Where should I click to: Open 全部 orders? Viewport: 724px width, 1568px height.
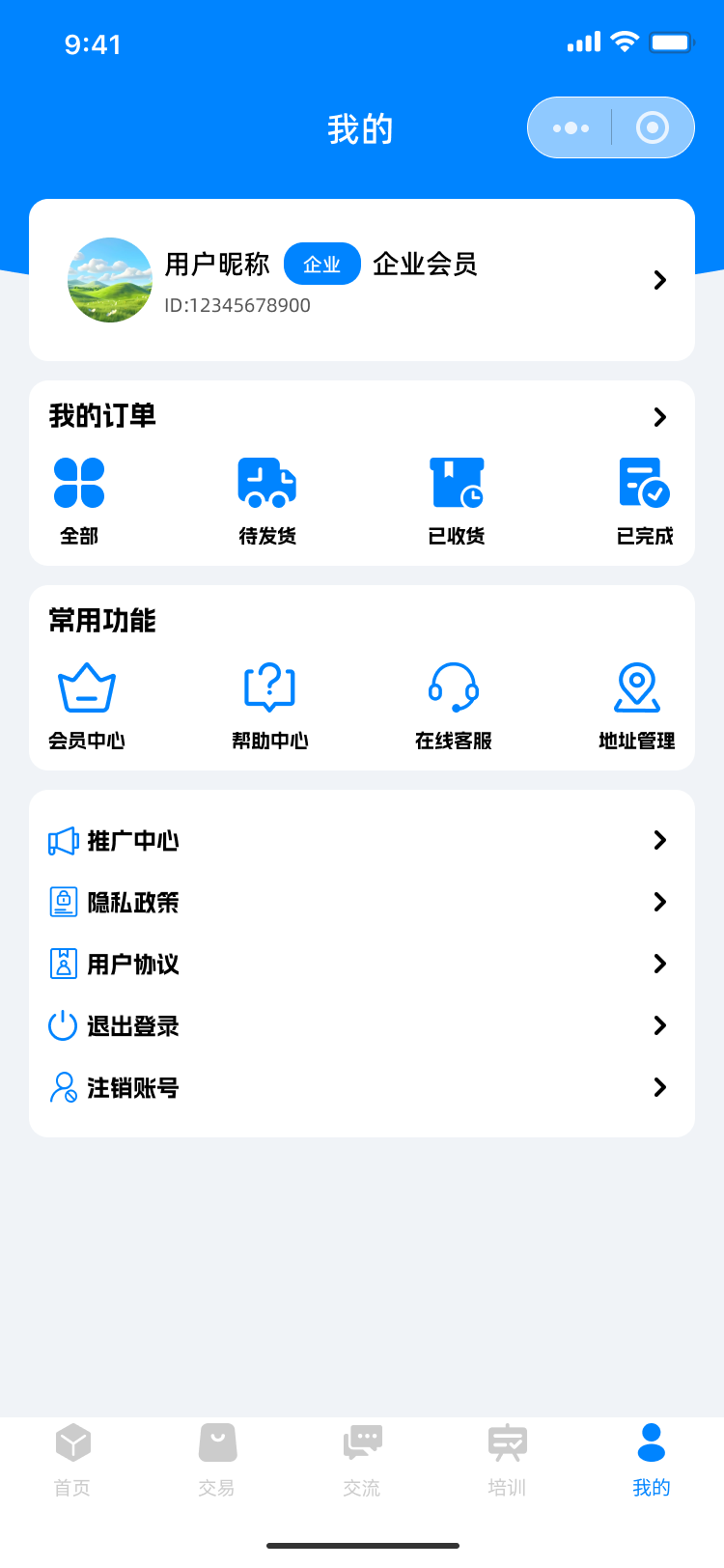tap(79, 500)
